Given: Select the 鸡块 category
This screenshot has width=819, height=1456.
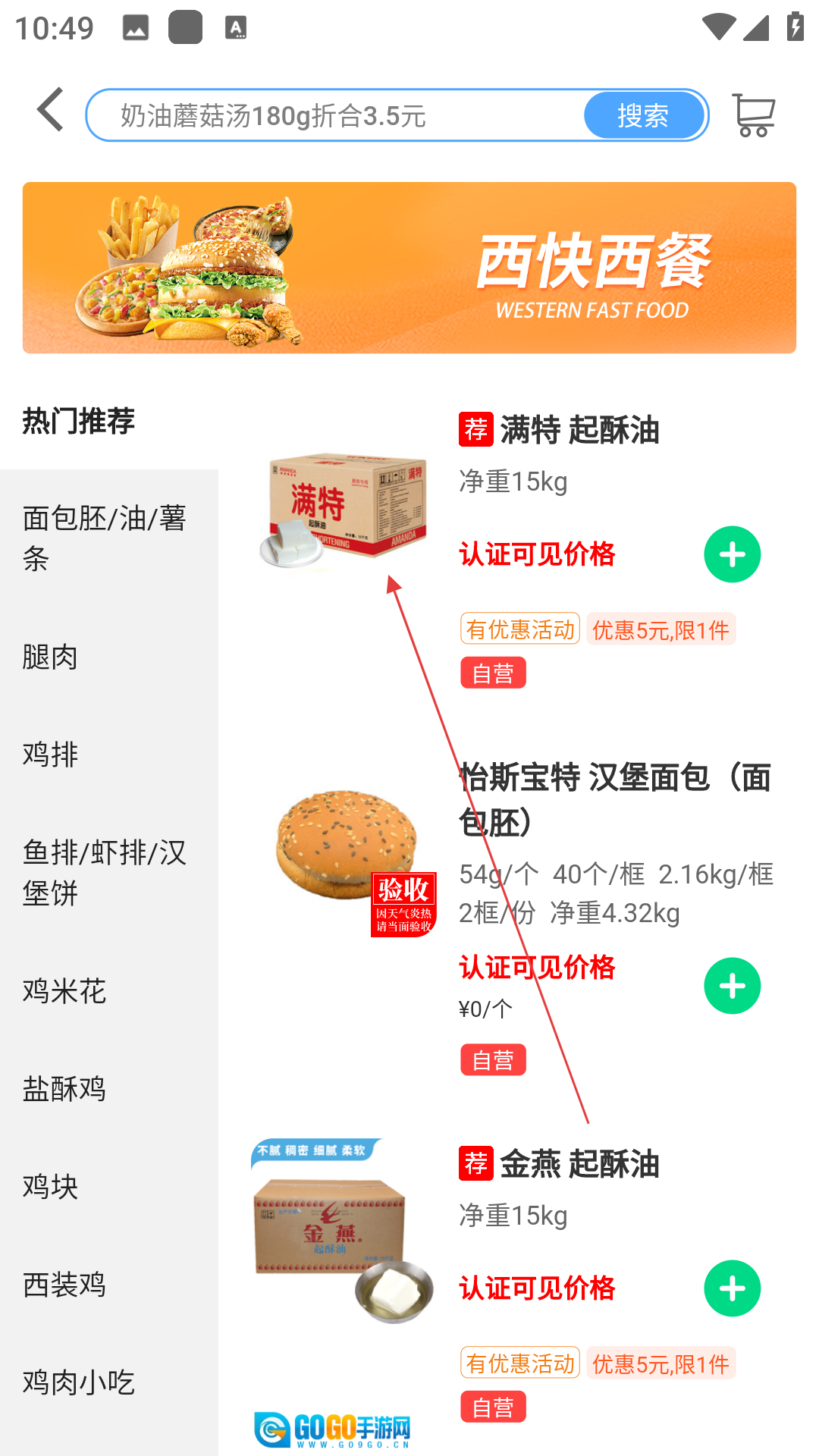Looking at the screenshot, I should coord(50,1186).
